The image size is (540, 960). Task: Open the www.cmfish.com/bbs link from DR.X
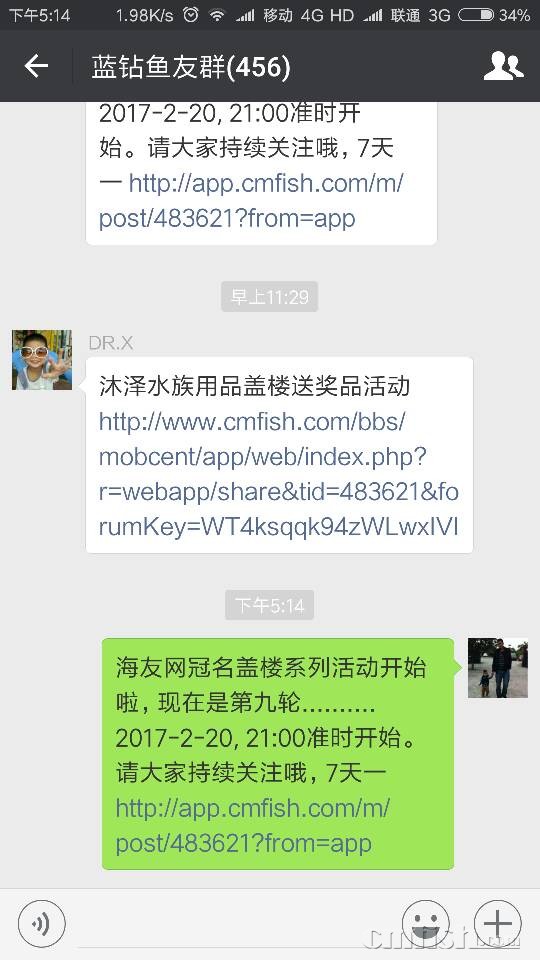[279, 474]
